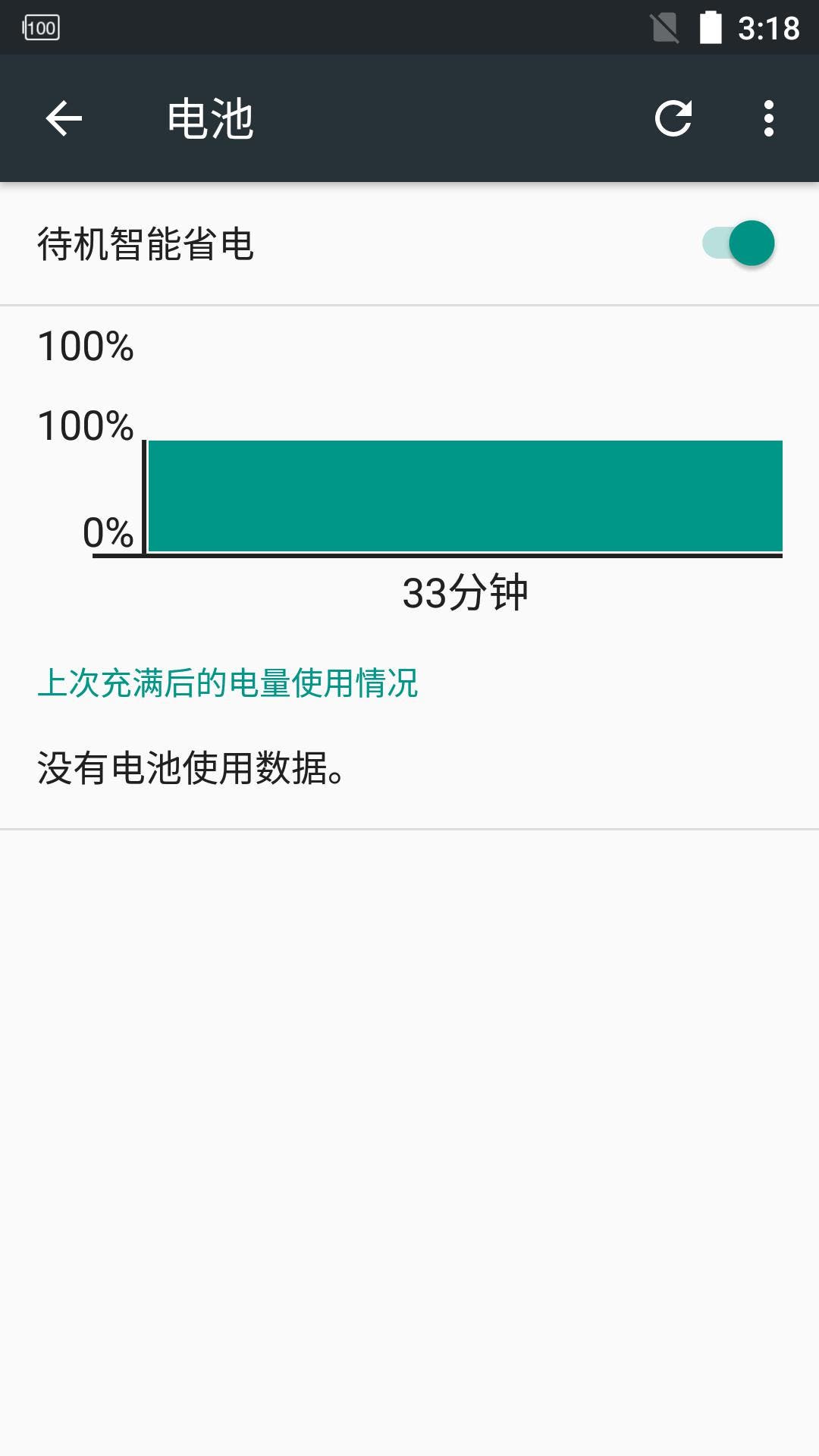Open the overflow menu

[x=769, y=118]
